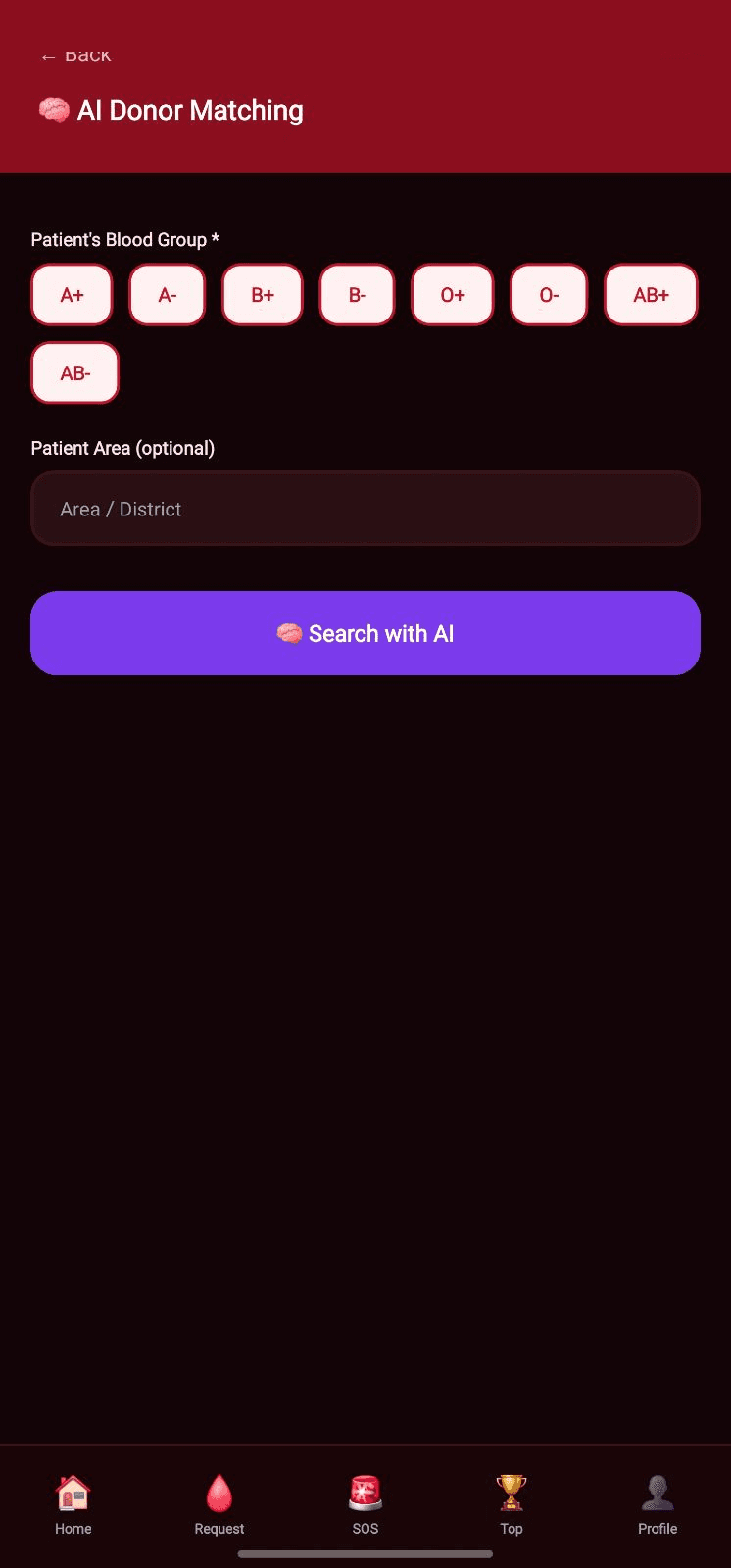
Task: Pick the B+ blood group chip
Action: 263,294
